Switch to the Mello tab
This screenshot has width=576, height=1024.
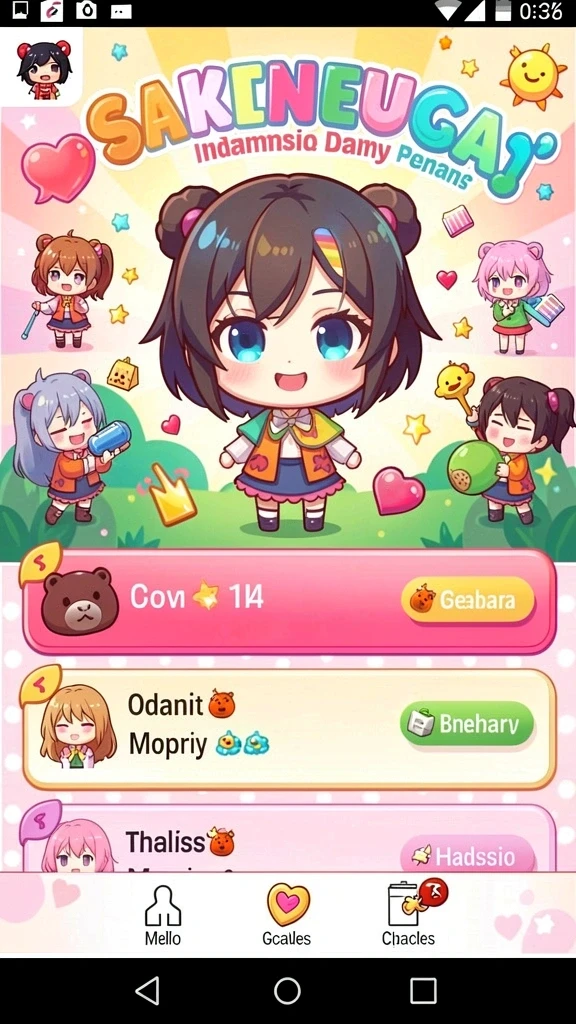[x=163, y=916]
